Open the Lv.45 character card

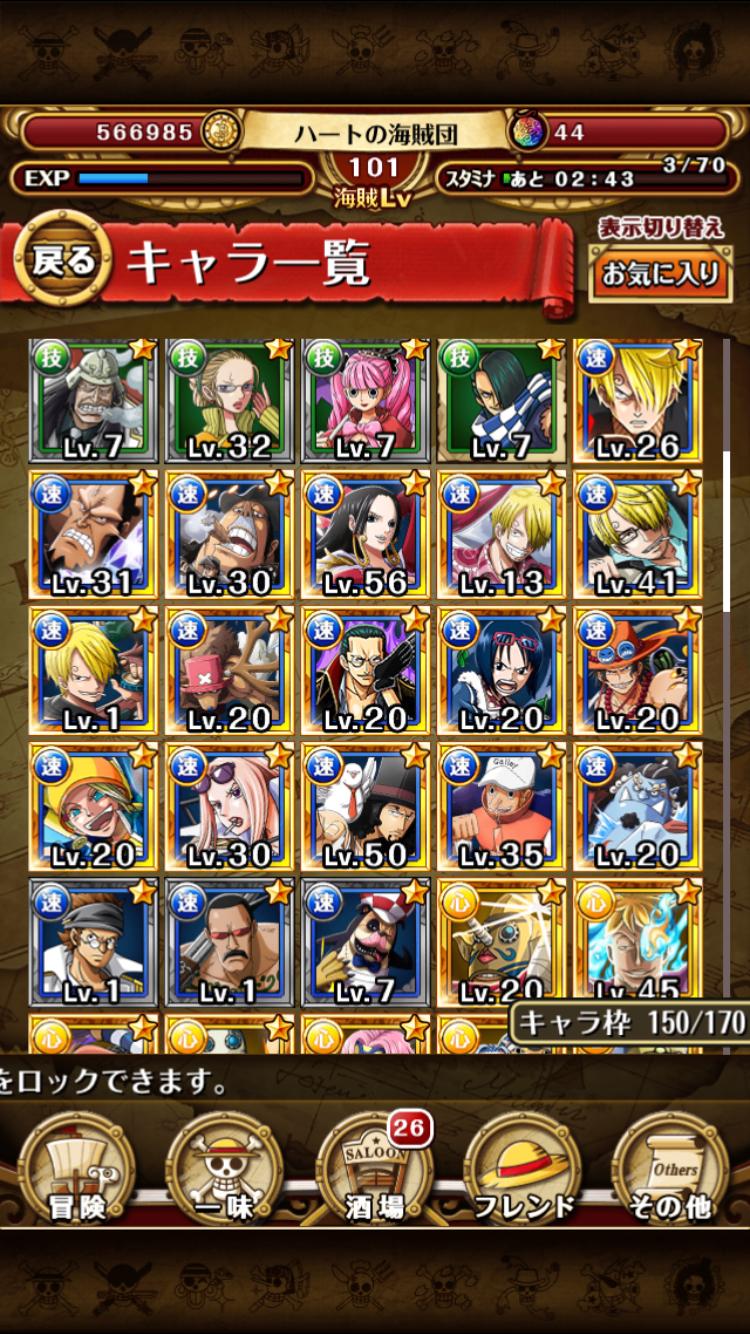(638, 940)
